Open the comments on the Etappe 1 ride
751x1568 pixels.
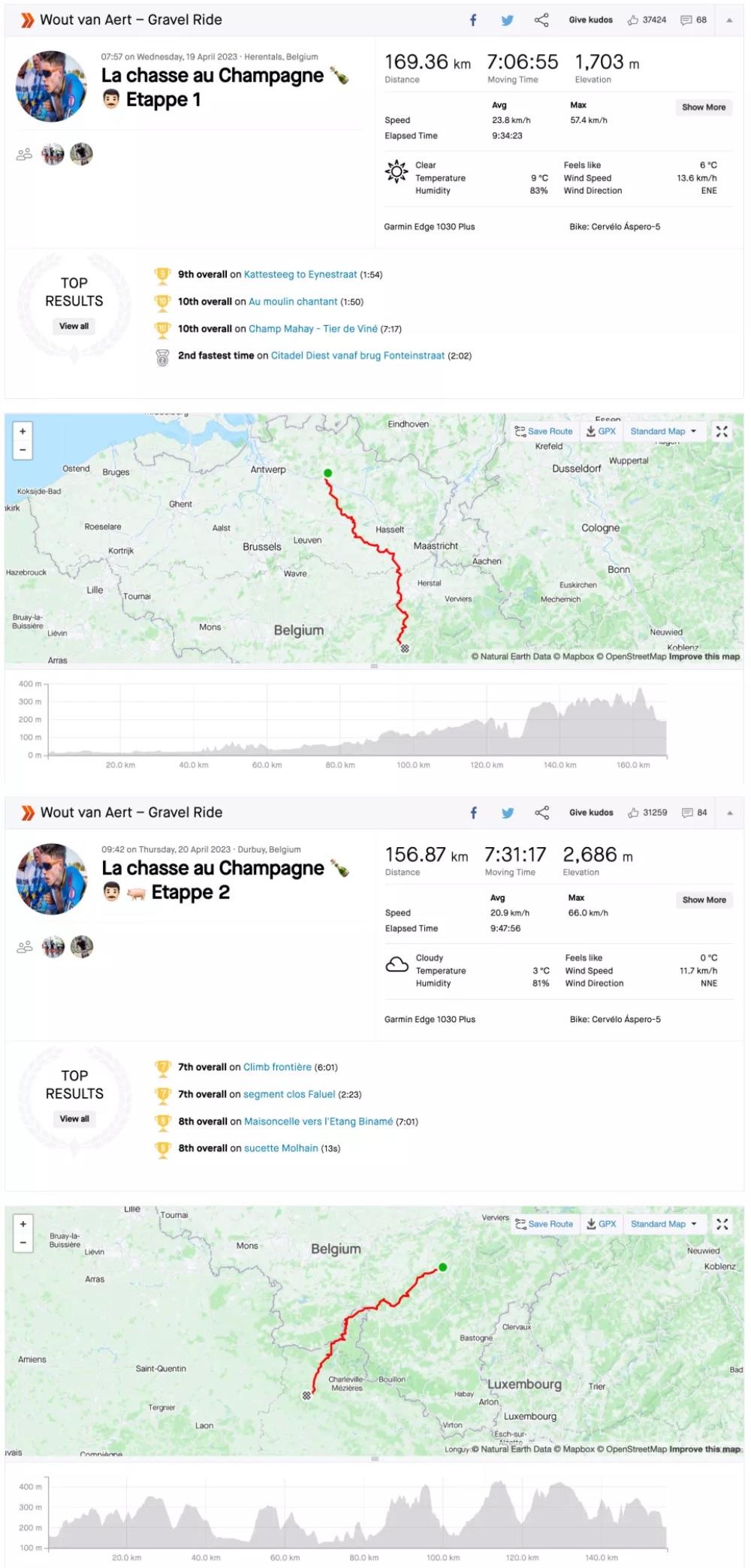pos(693,20)
